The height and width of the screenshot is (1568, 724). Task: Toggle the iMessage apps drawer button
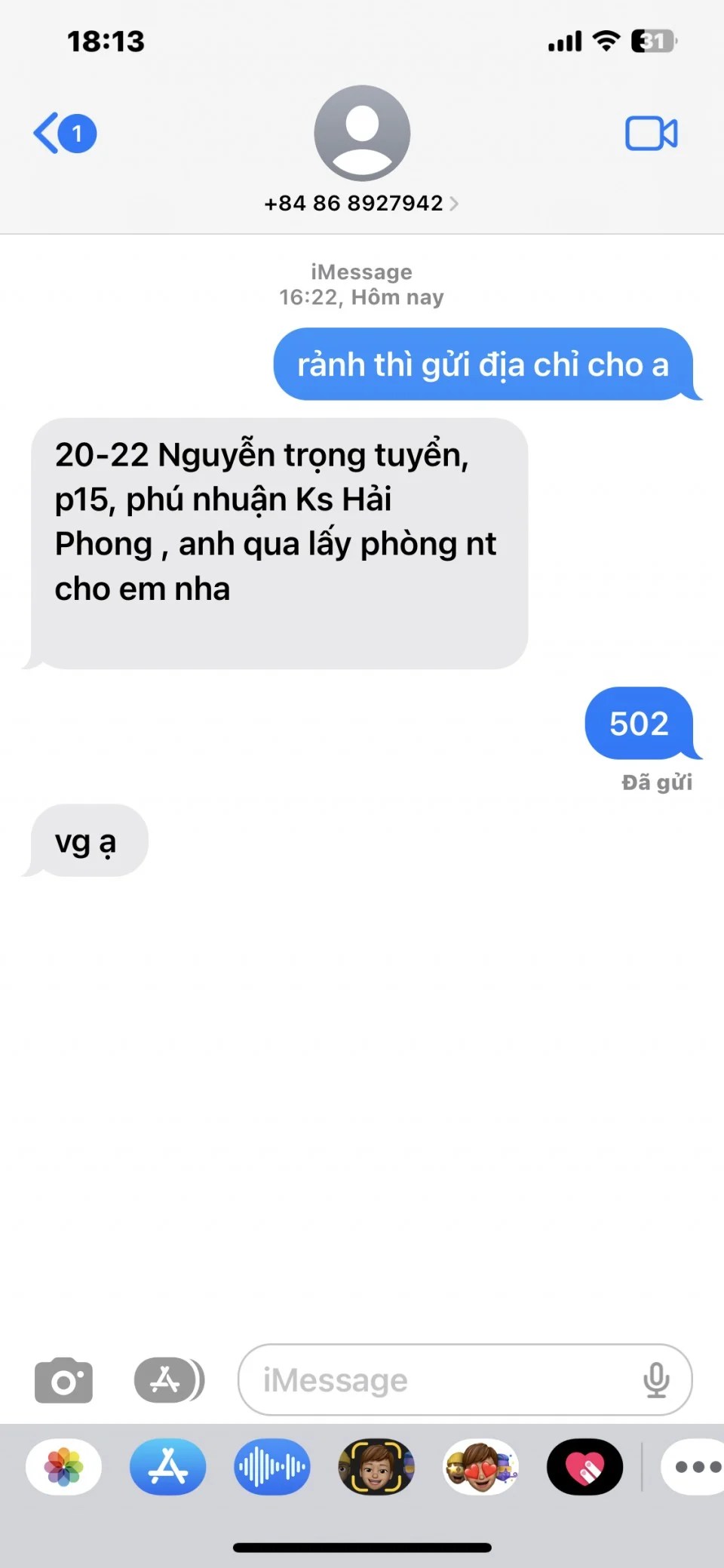click(x=169, y=1380)
